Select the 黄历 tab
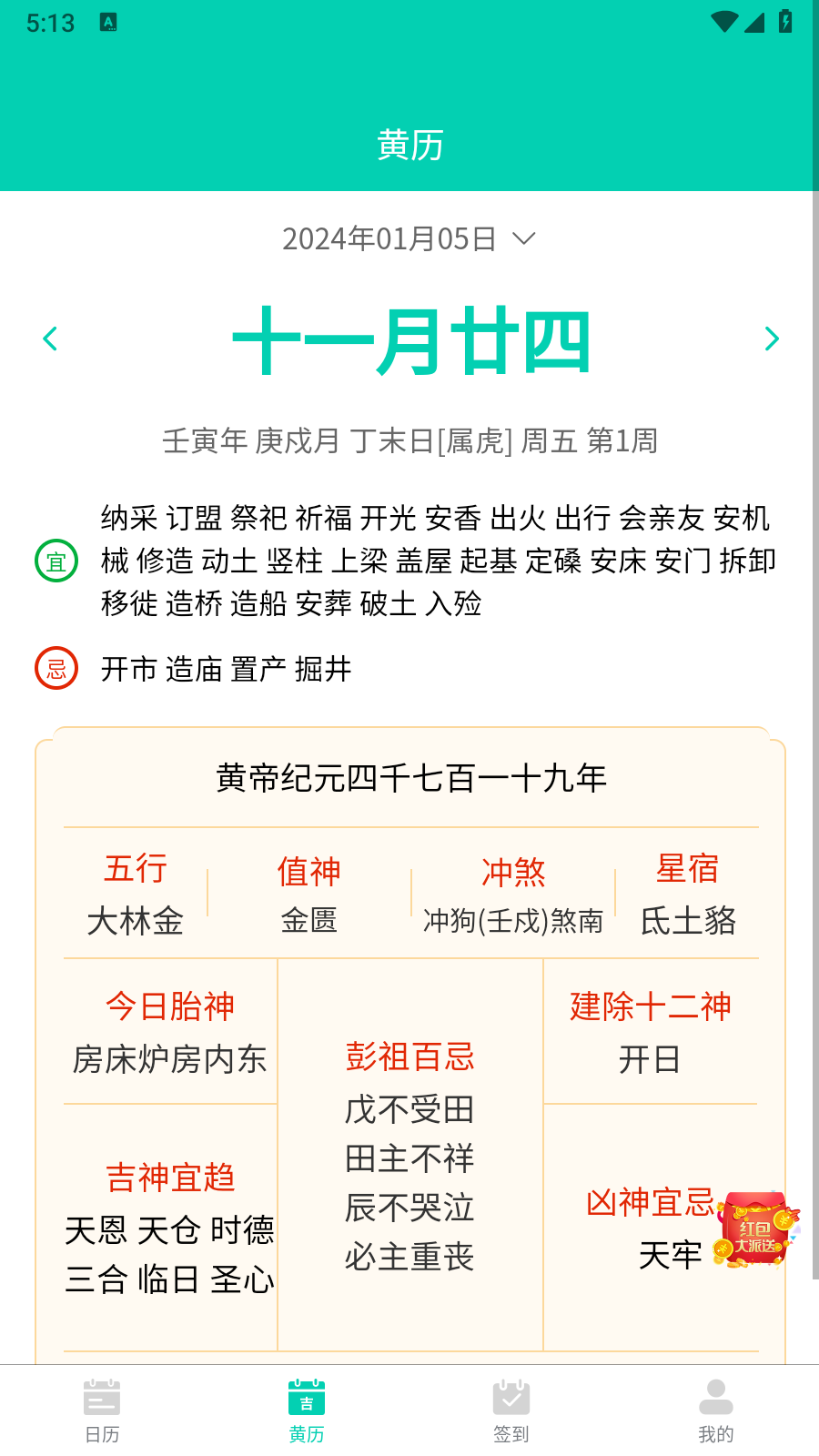Screen dimensions: 819x1456 coord(307,1410)
